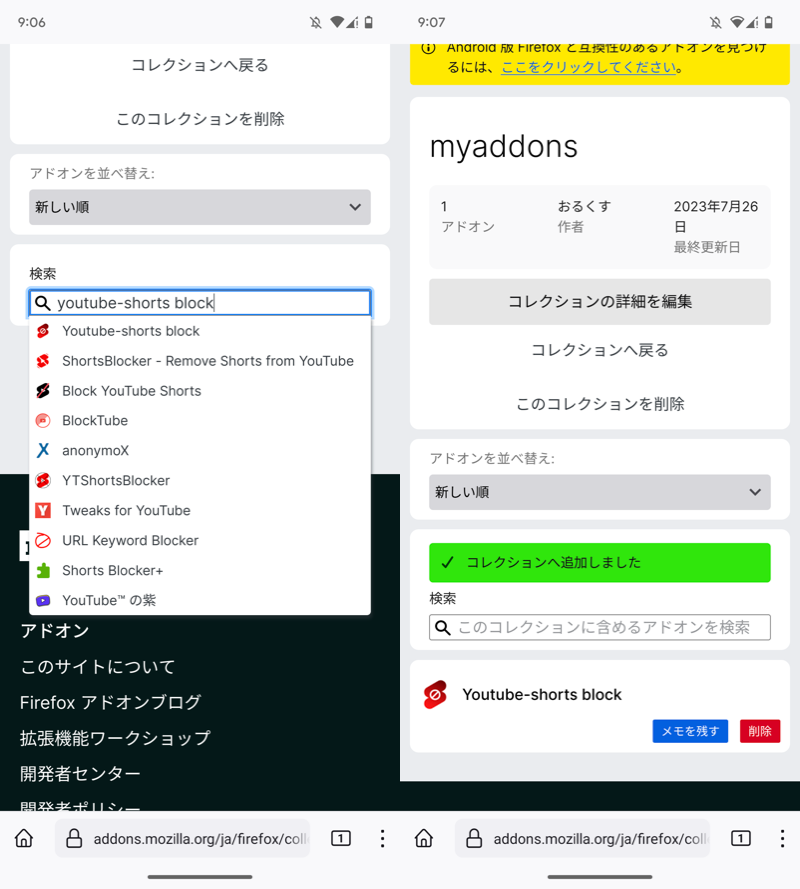This screenshot has height=889, width=800.
Task: Pick Tweaks for YouTube suggestion
Action: [125, 511]
